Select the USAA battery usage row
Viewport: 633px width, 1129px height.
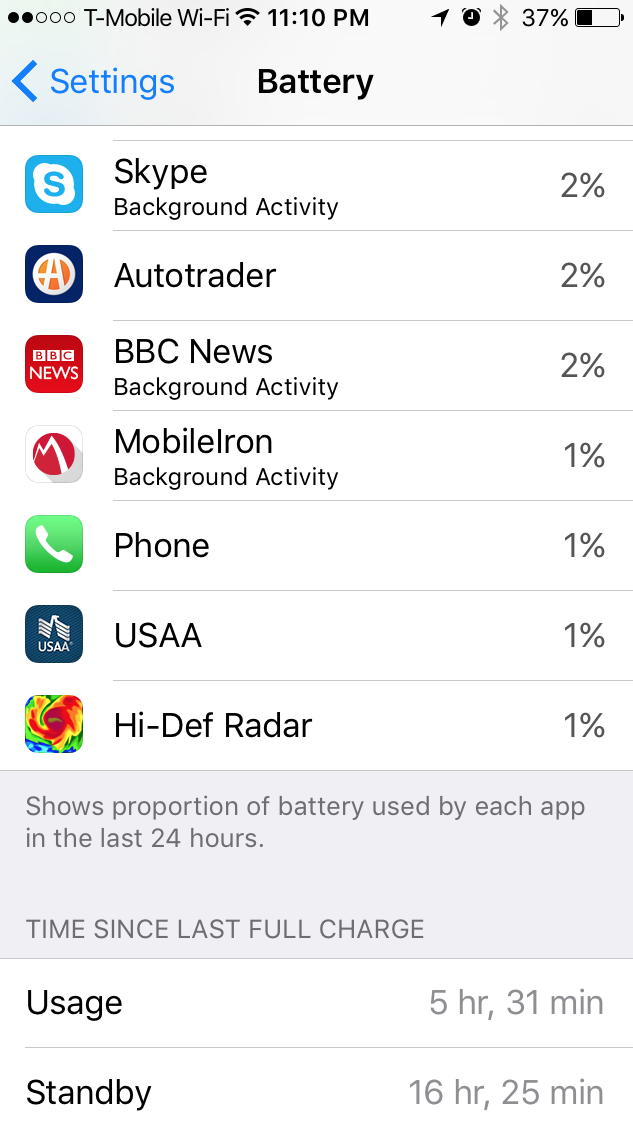(316, 636)
